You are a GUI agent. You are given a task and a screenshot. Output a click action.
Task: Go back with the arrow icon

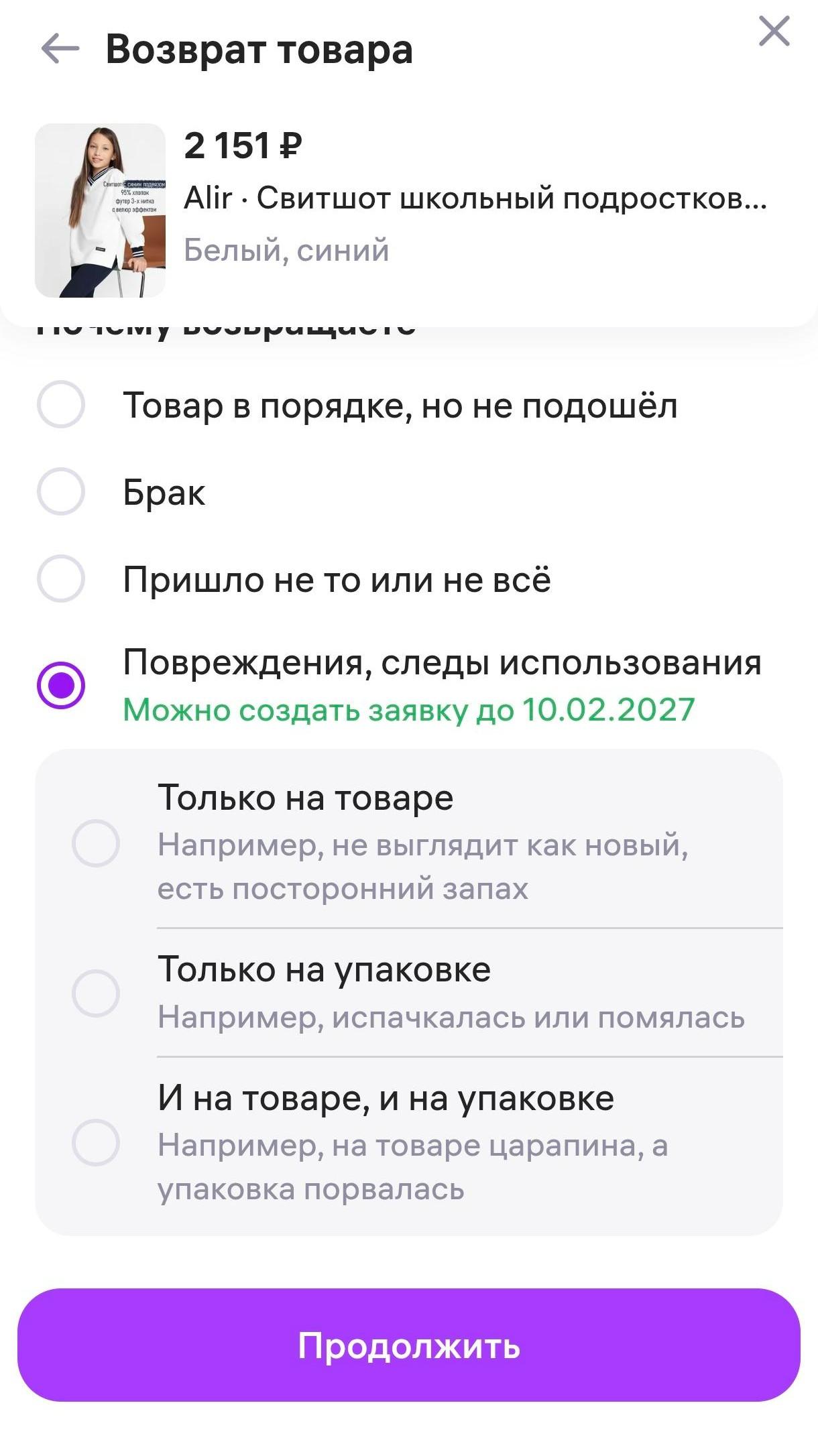(60, 49)
